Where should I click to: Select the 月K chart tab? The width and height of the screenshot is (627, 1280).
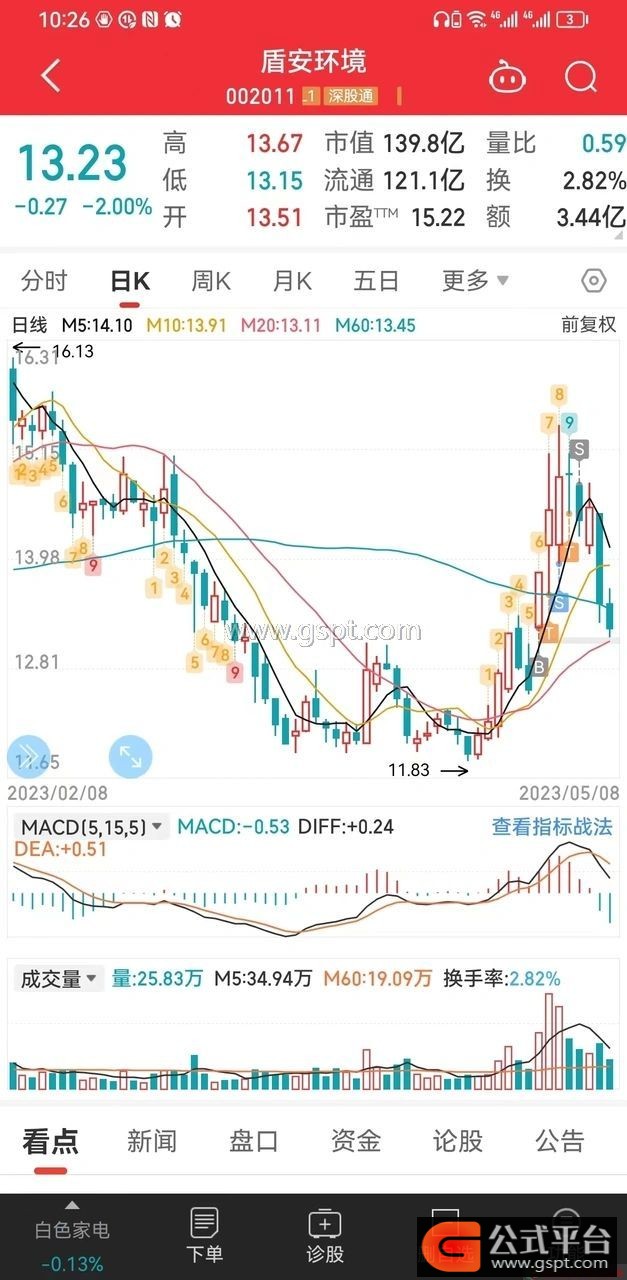tap(292, 281)
